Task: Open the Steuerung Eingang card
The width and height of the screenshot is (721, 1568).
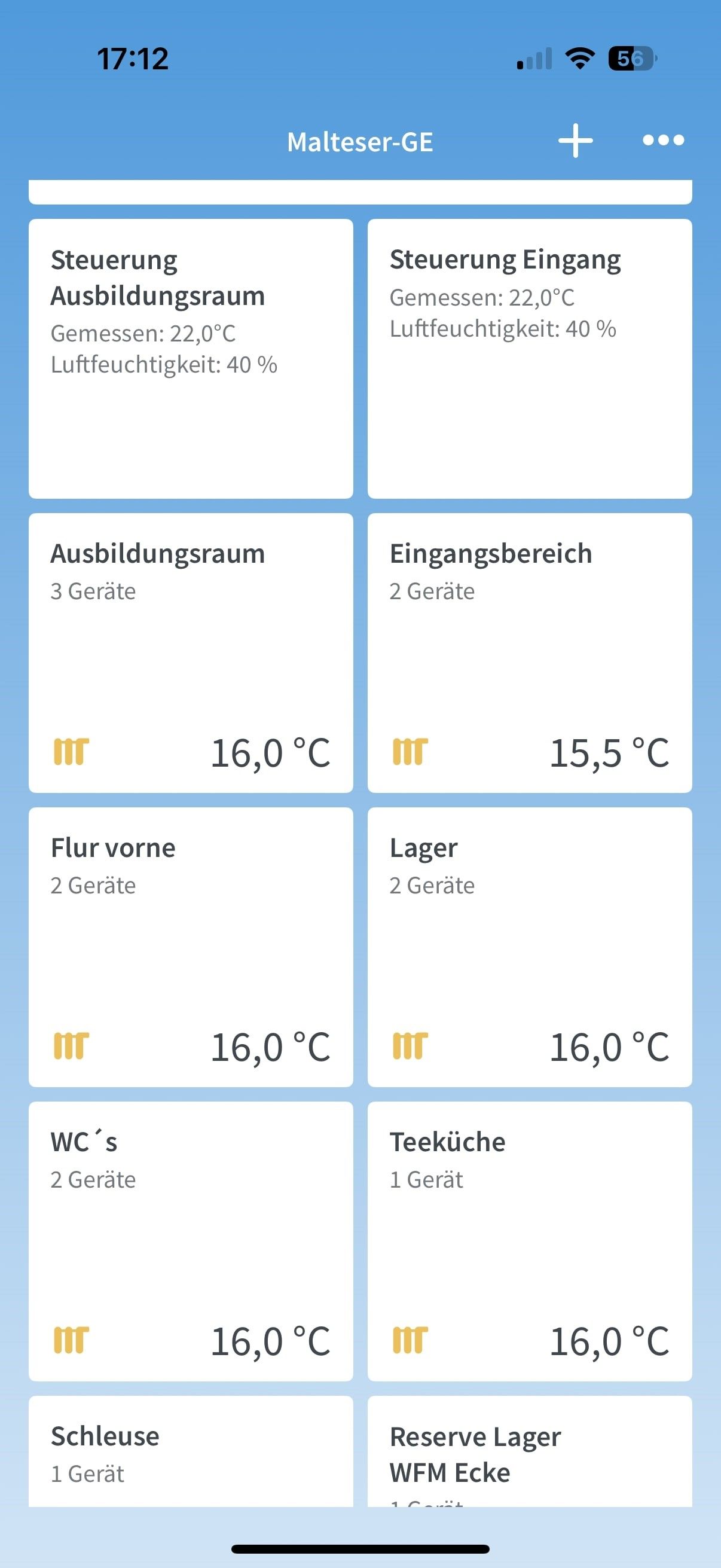Action: point(529,359)
